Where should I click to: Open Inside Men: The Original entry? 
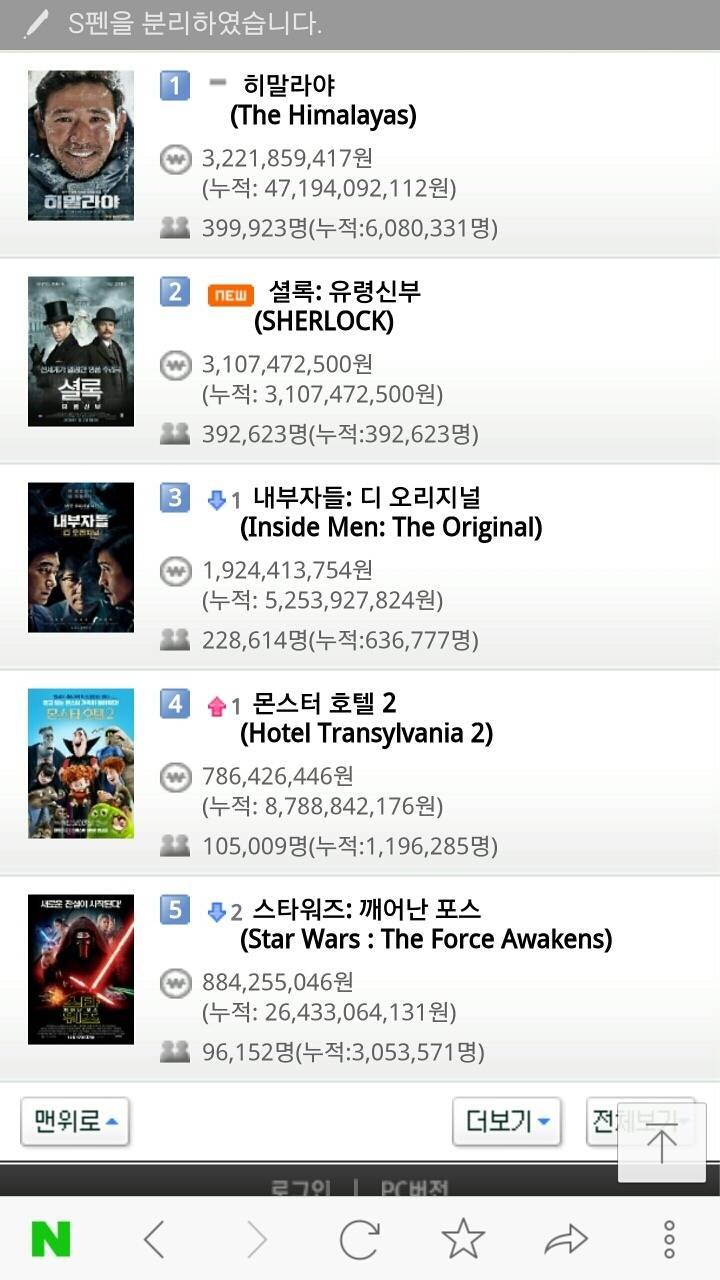pyautogui.click(x=390, y=513)
